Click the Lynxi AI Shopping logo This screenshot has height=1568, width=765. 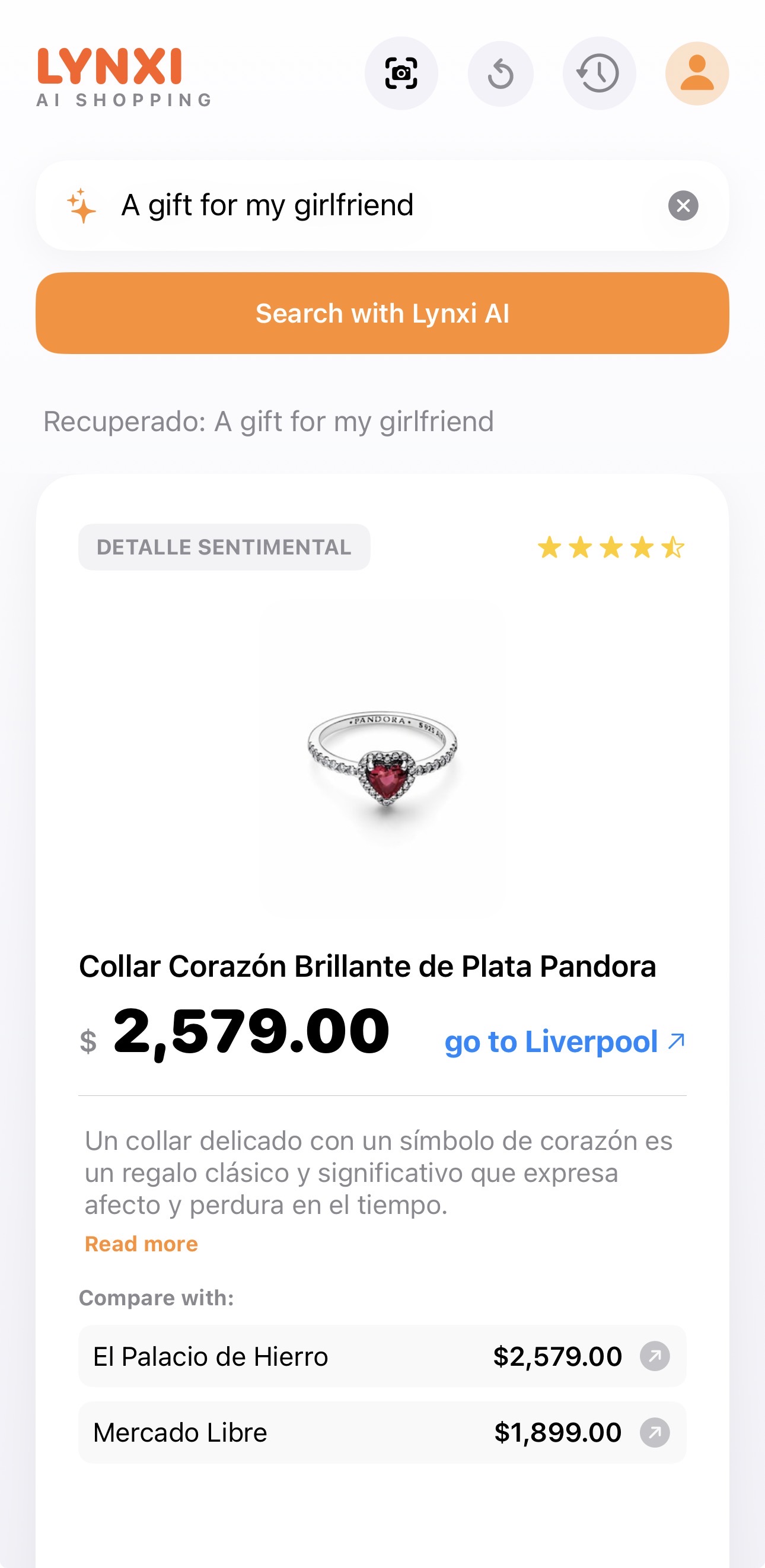(x=123, y=76)
